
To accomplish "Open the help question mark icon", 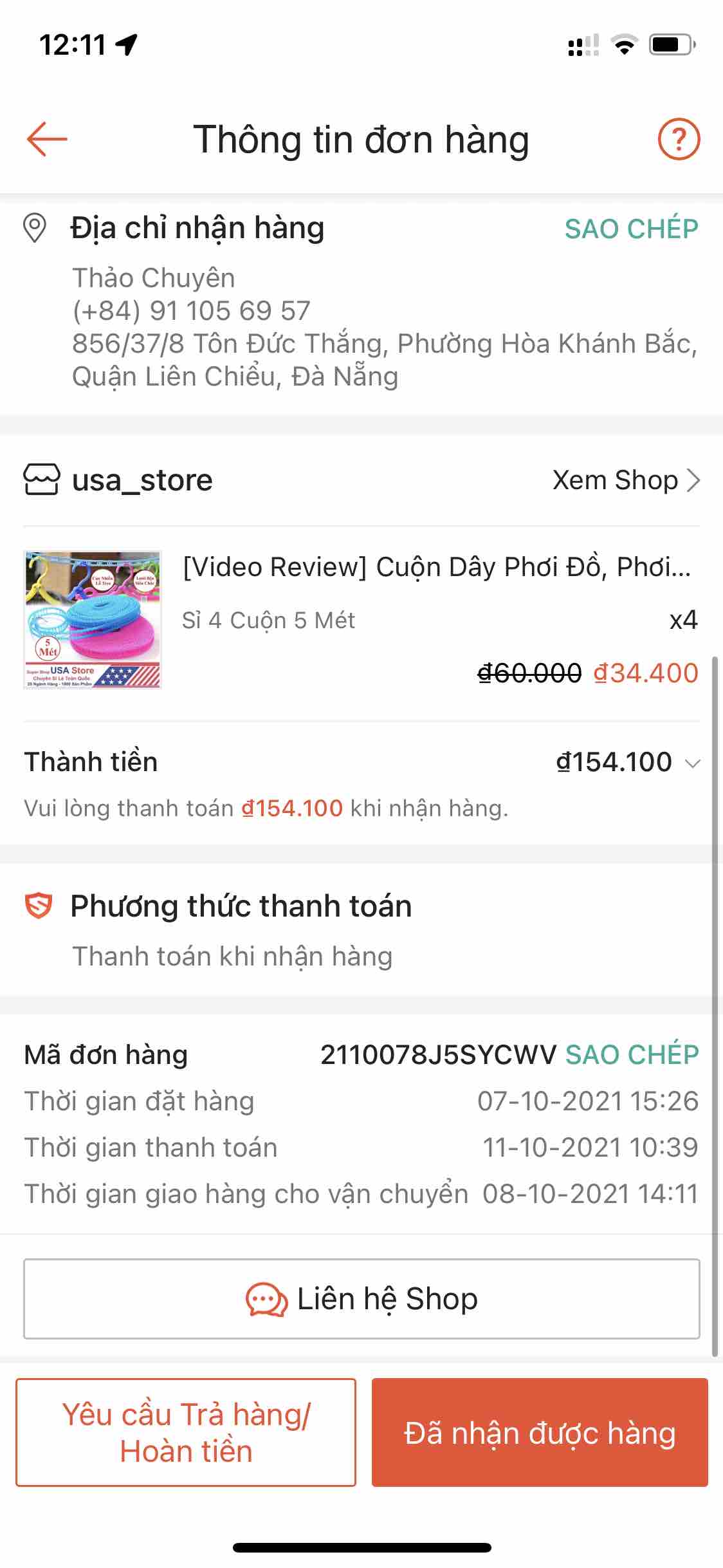I will [x=679, y=138].
